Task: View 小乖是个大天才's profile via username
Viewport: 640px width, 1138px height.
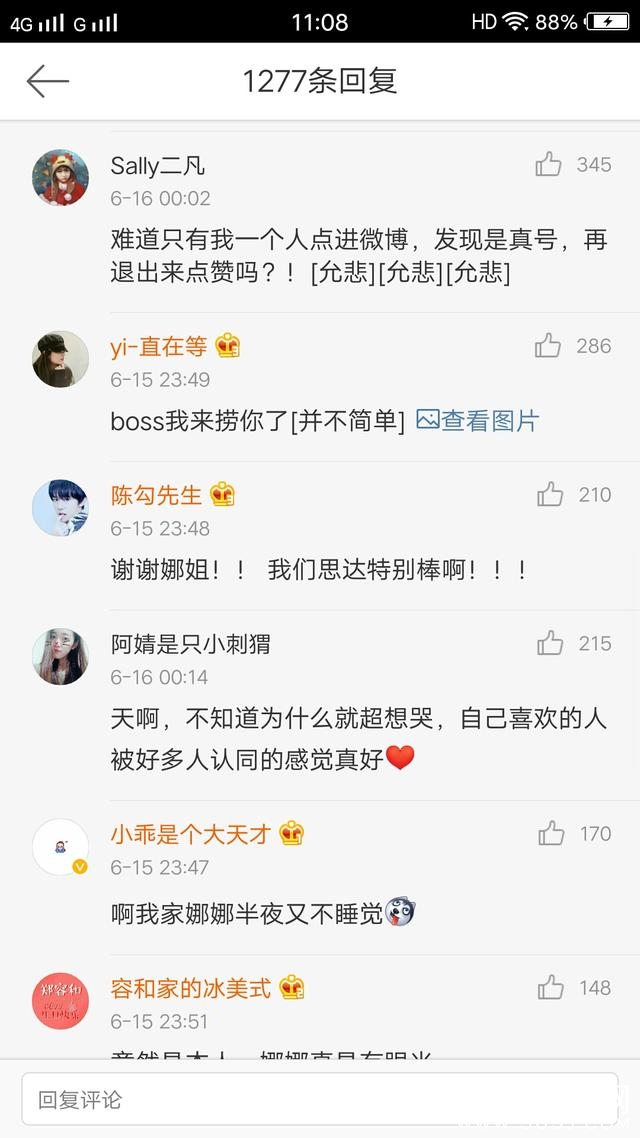Action: click(x=191, y=834)
